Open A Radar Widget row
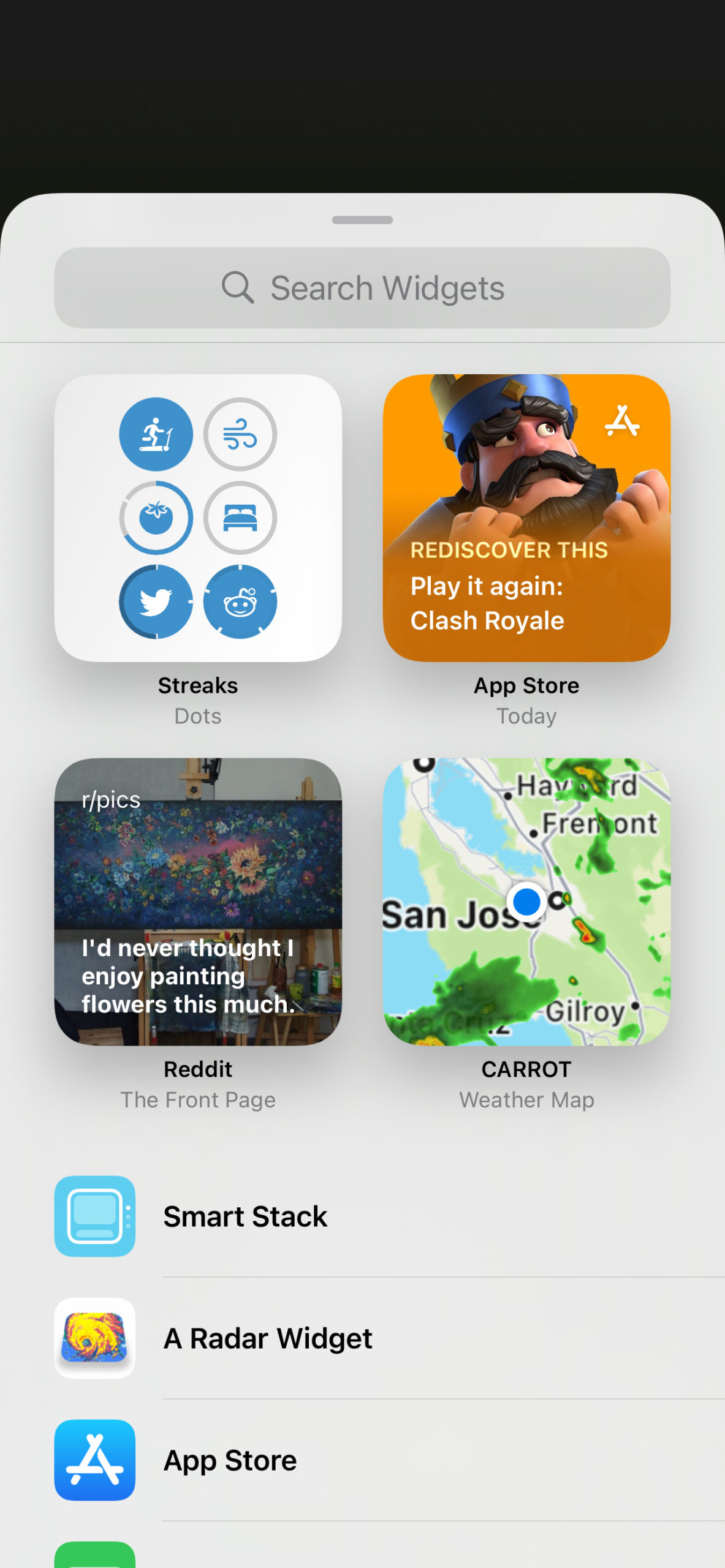 pyautogui.click(x=362, y=1338)
